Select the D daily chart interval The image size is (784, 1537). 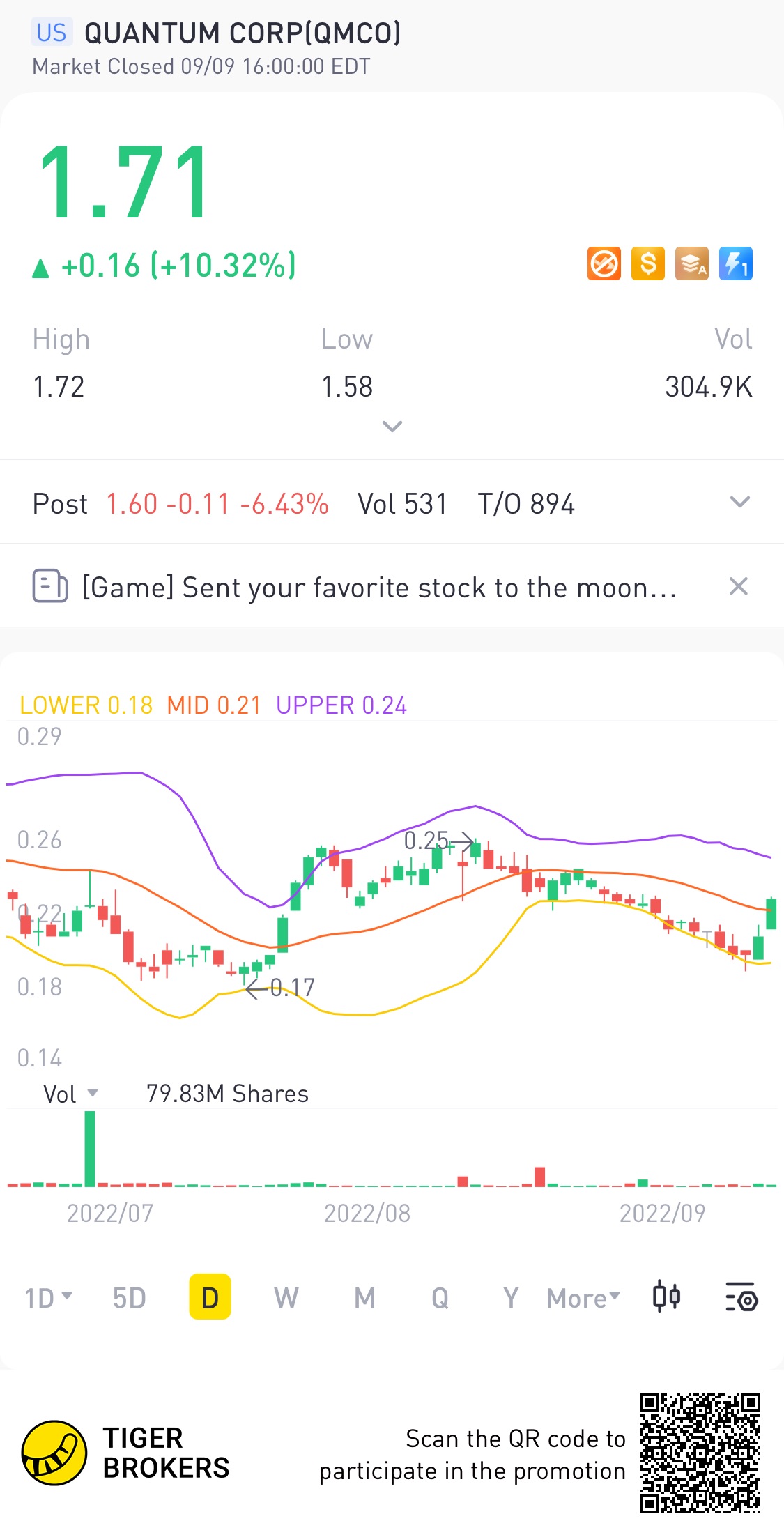(x=210, y=1298)
